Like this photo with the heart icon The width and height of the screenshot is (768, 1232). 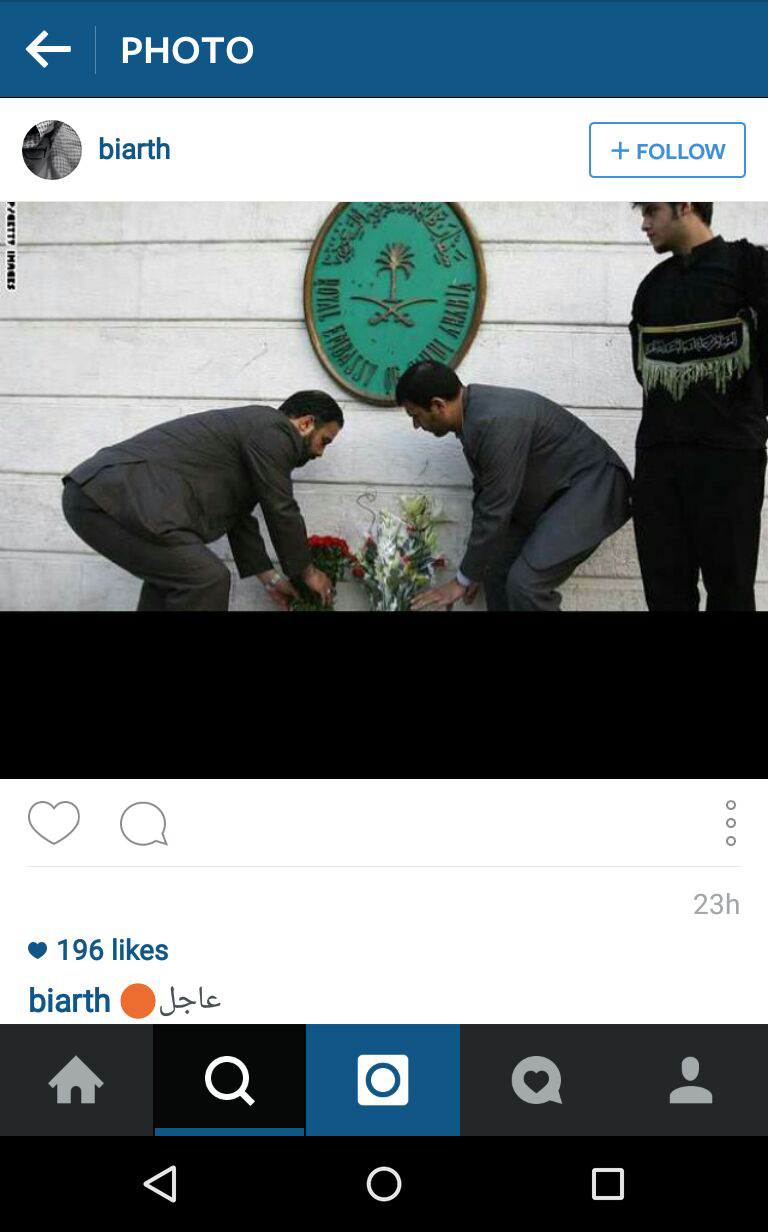[54, 824]
